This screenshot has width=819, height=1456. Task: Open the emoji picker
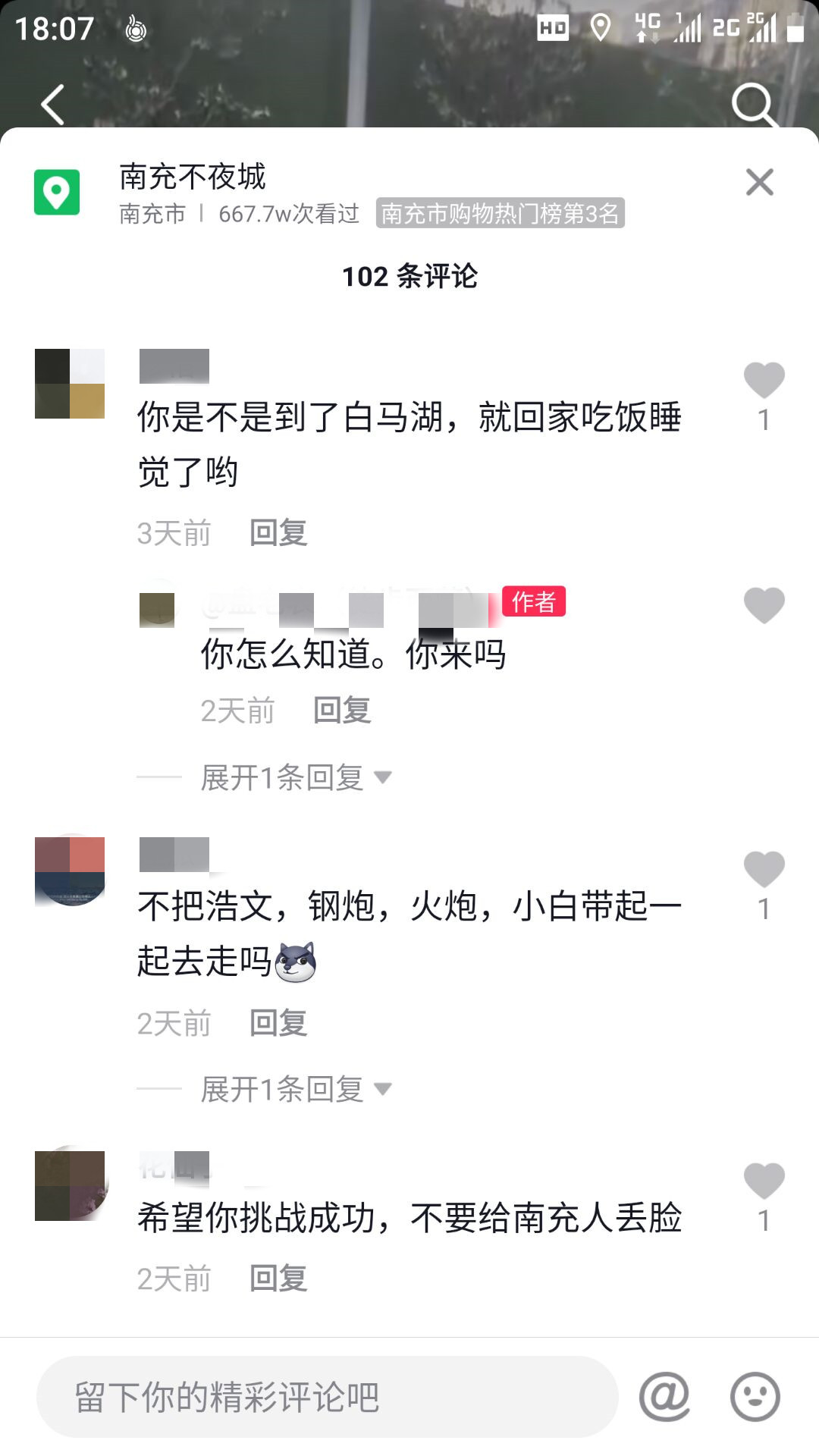pyautogui.click(x=755, y=1397)
